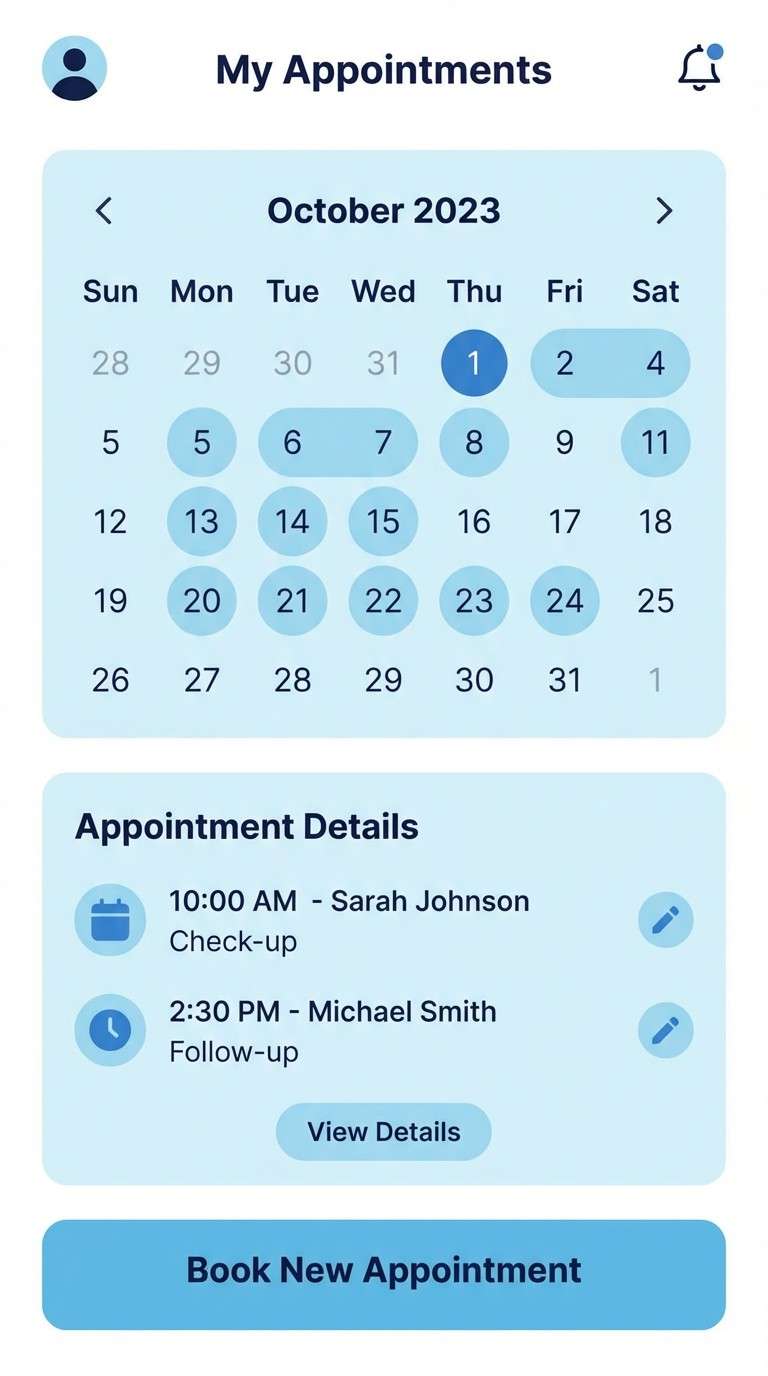Select the Sun column header
The width and height of the screenshot is (768, 1376).
click(110, 291)
